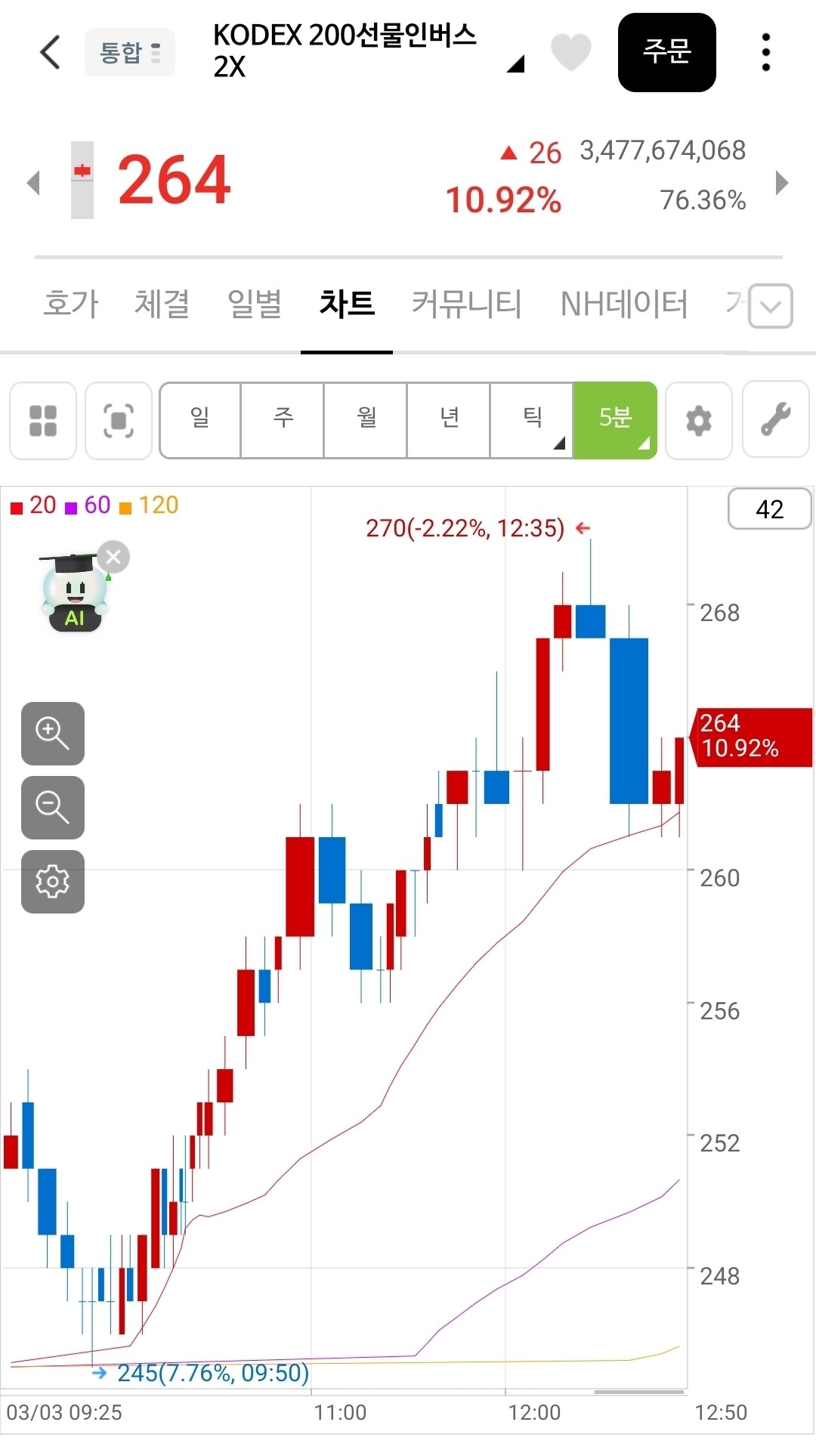The height and width of the screenshot is (1456, 816).
Task: Go back using the top-left arrow
Action: click(x=50, y=52)
